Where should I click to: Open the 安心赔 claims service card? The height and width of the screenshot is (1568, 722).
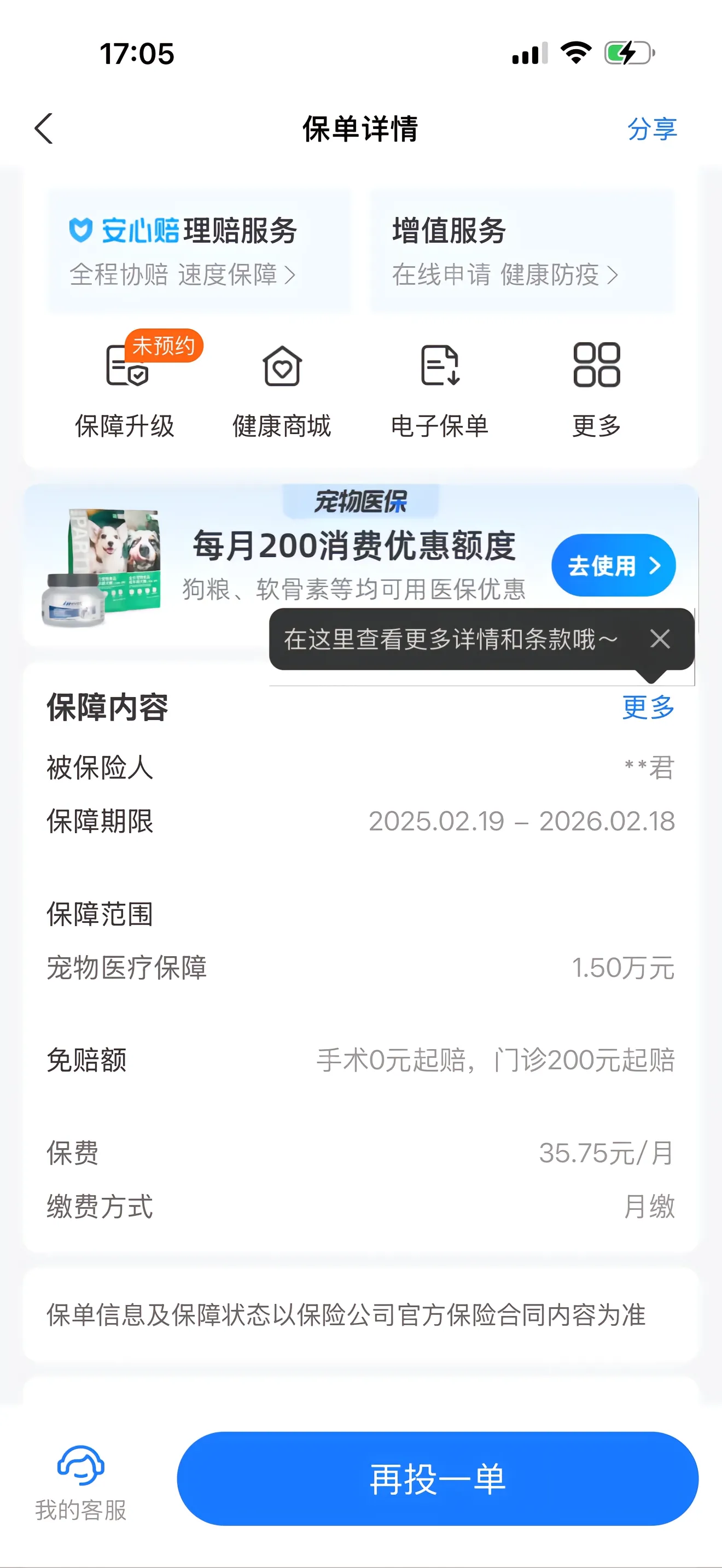pos(199,251)
